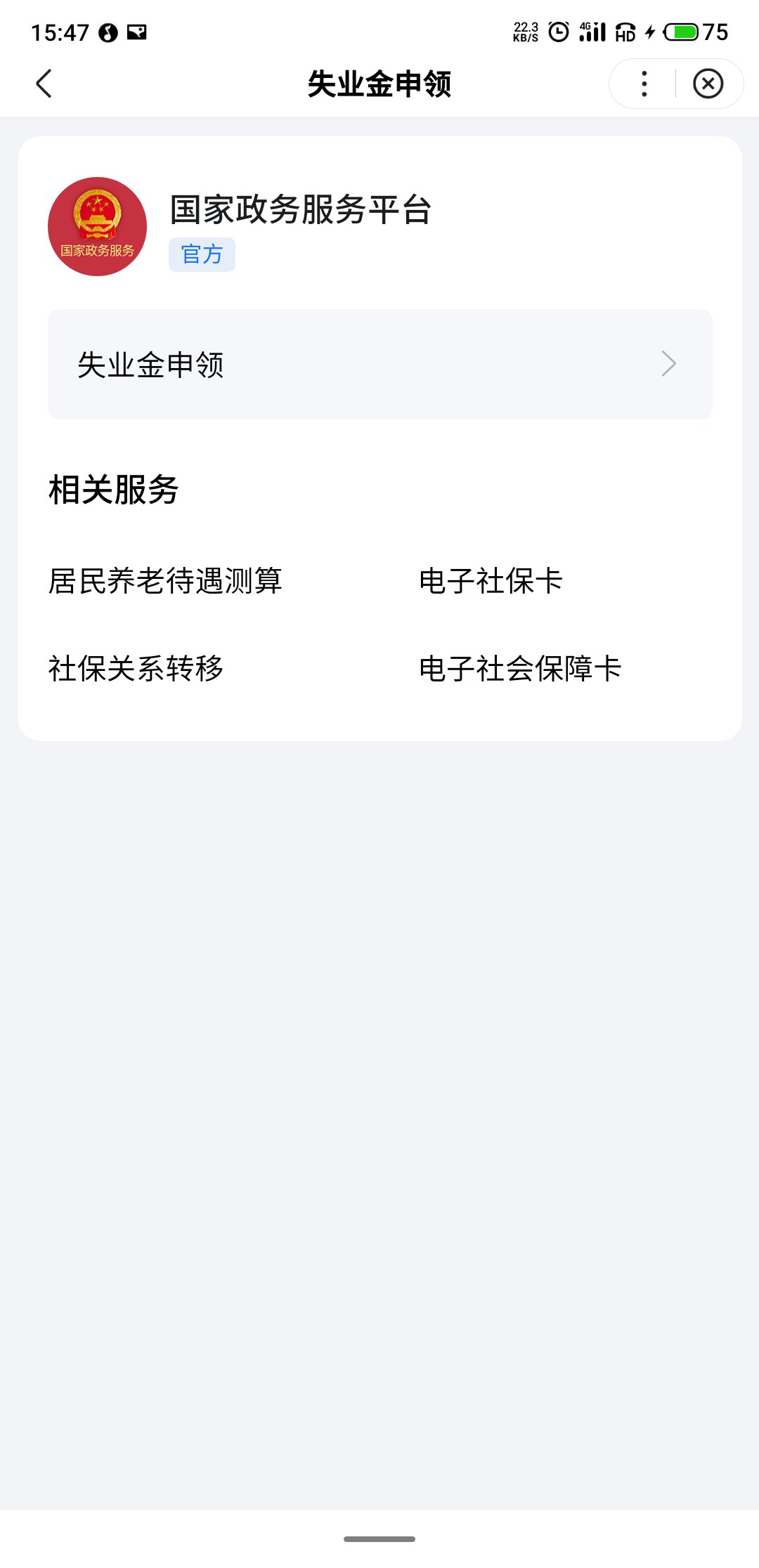Open the three-dot more options menu
The height and width of the screenshot is (1568, 759).
644,84
